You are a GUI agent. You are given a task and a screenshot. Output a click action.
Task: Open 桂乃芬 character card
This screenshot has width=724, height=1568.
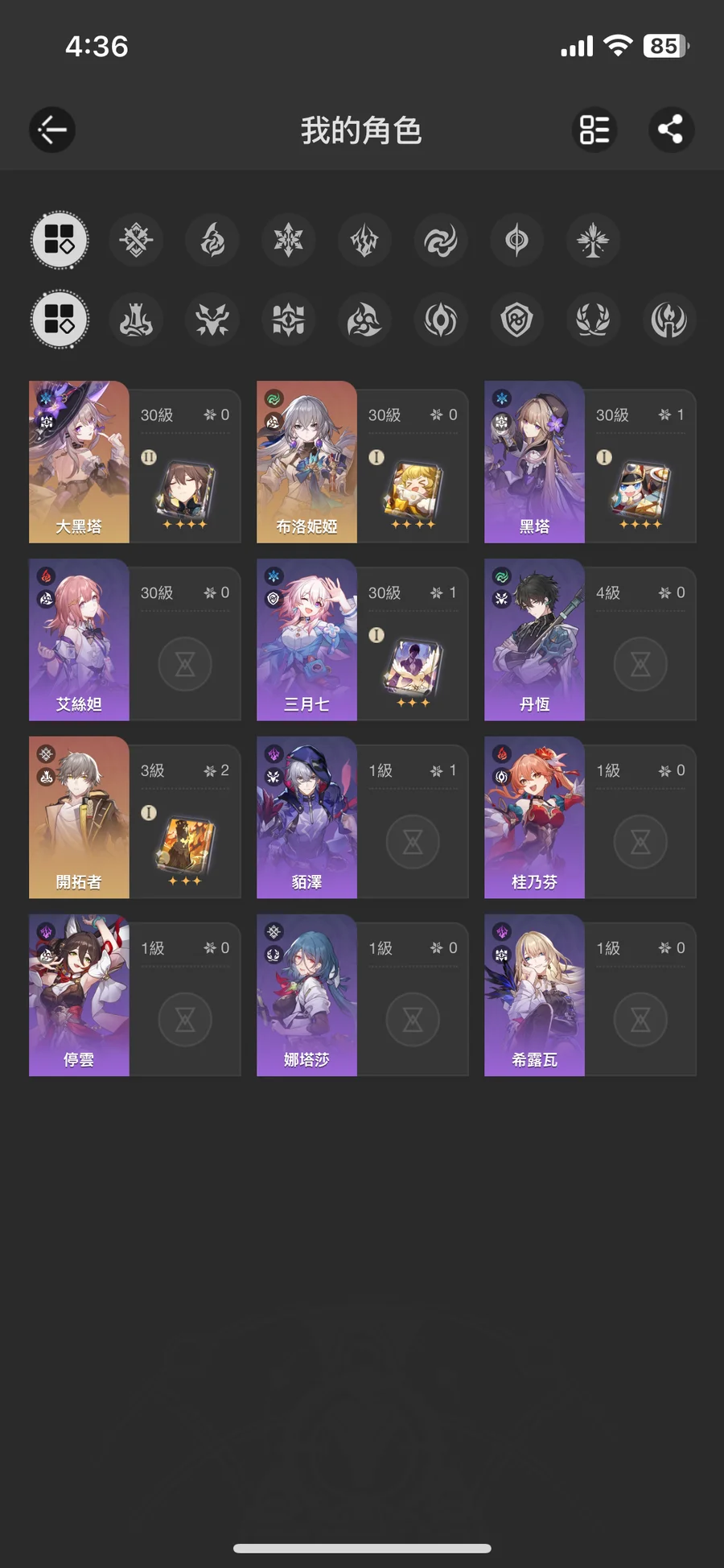click(x=590, y=818)
